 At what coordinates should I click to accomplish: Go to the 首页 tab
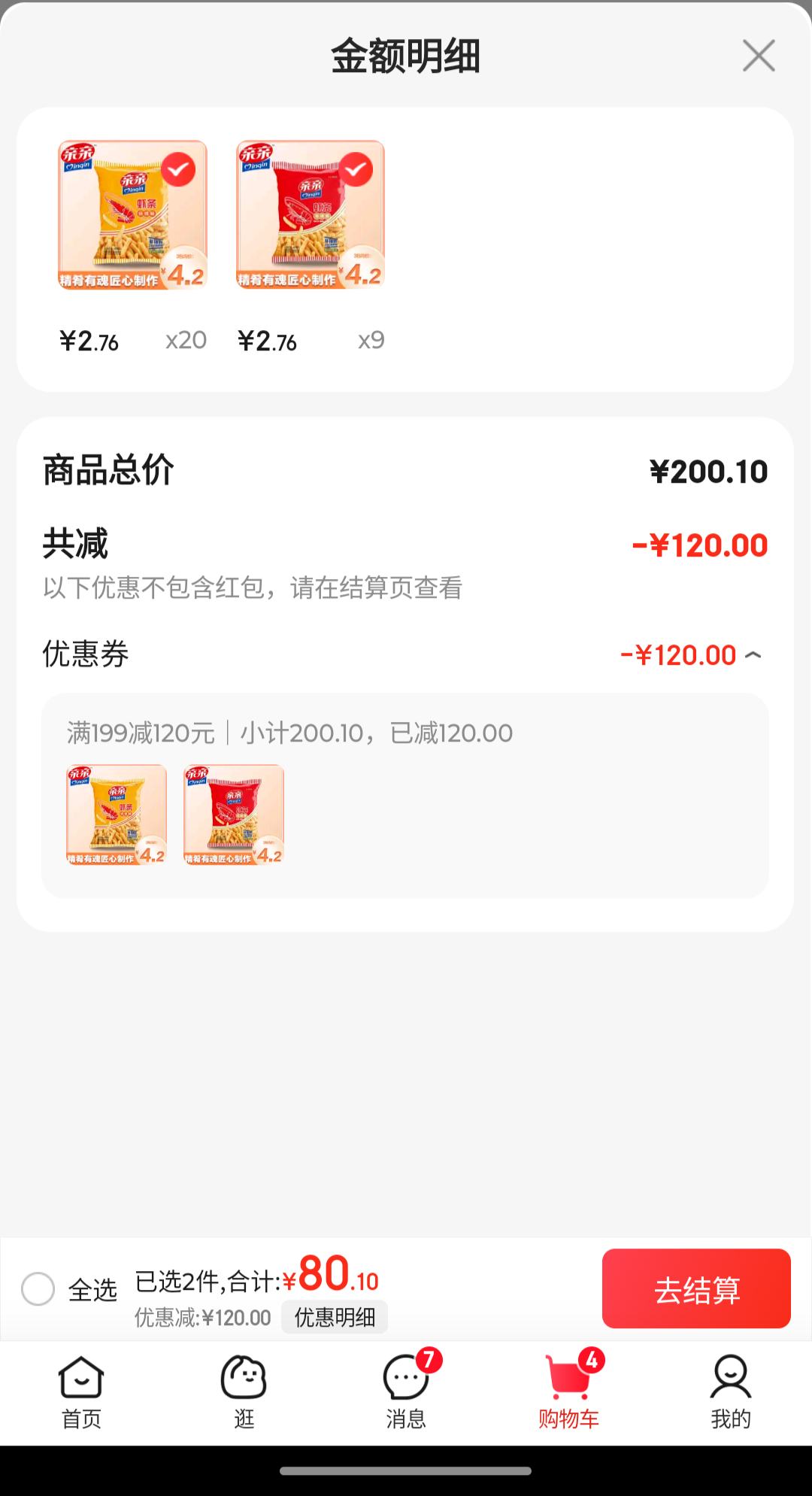coord(81,1393)
